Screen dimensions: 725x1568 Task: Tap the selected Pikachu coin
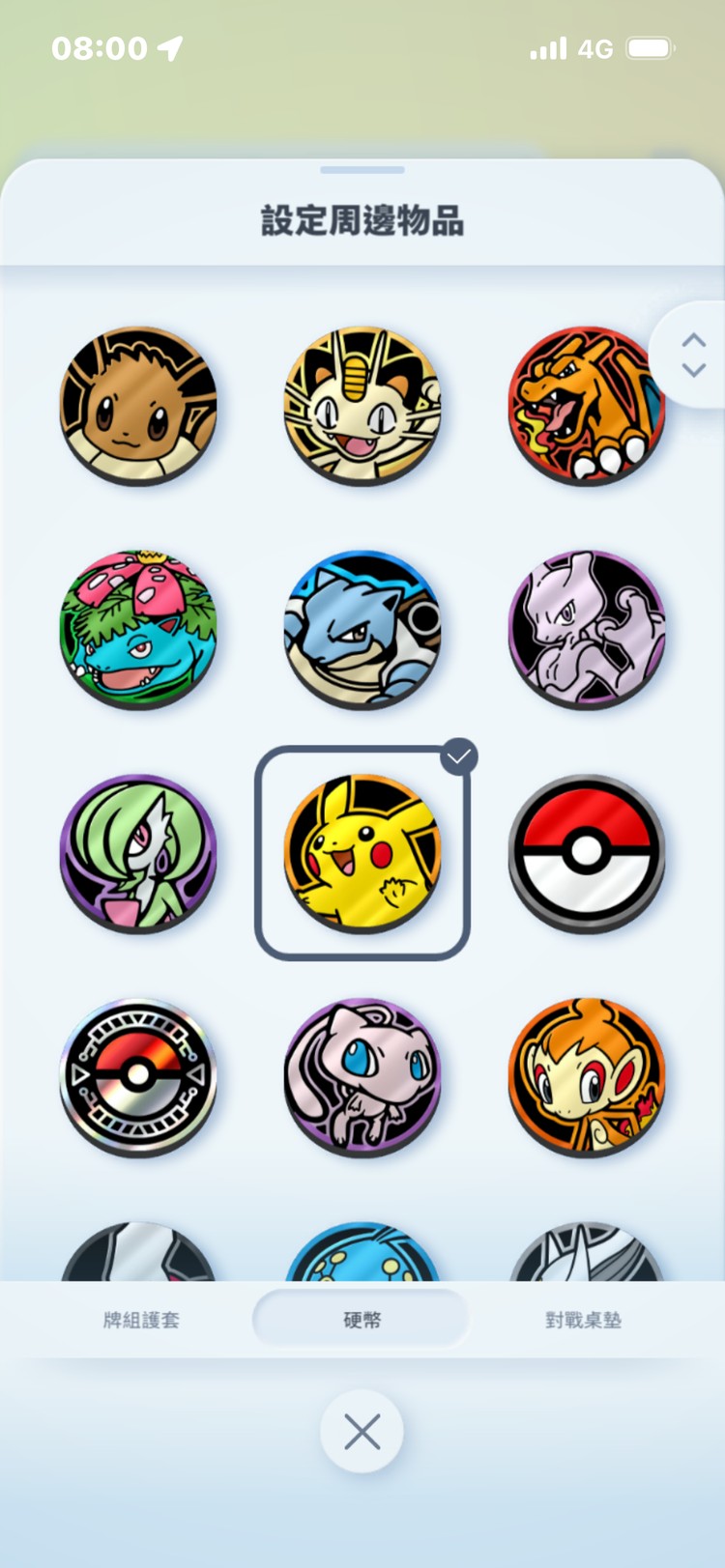[x=362, y=853]
